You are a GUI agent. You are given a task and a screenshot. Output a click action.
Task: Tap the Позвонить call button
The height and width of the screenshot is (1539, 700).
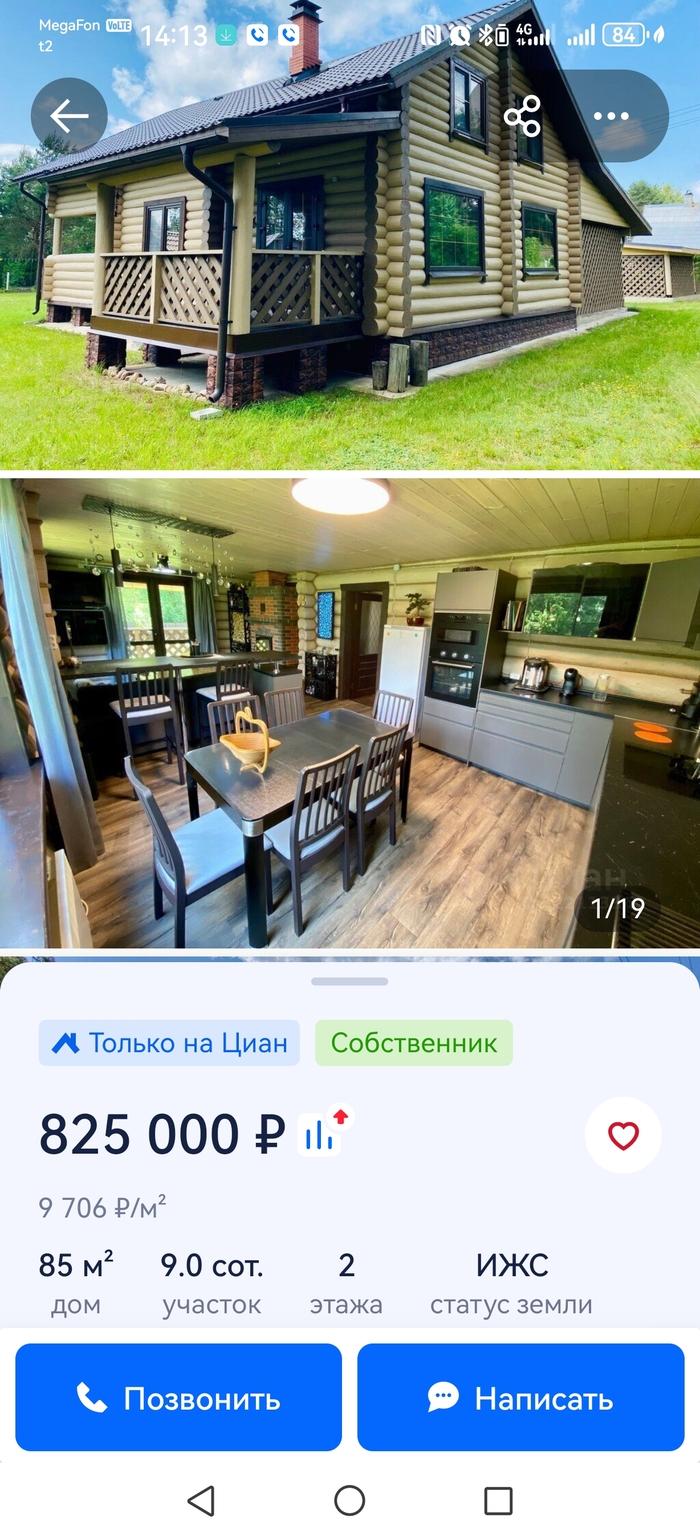(179, 1397)
